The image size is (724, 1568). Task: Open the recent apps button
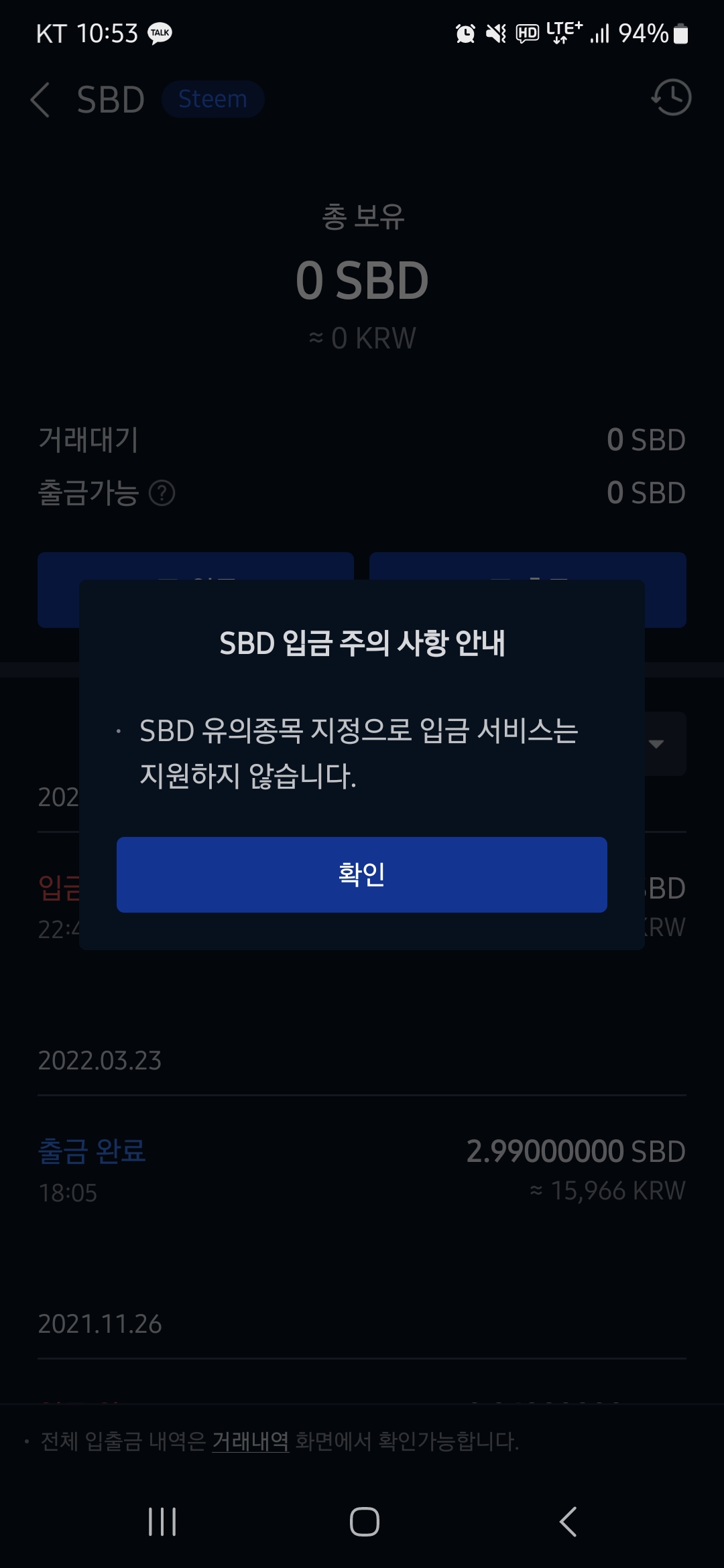tap(162, 1521)
